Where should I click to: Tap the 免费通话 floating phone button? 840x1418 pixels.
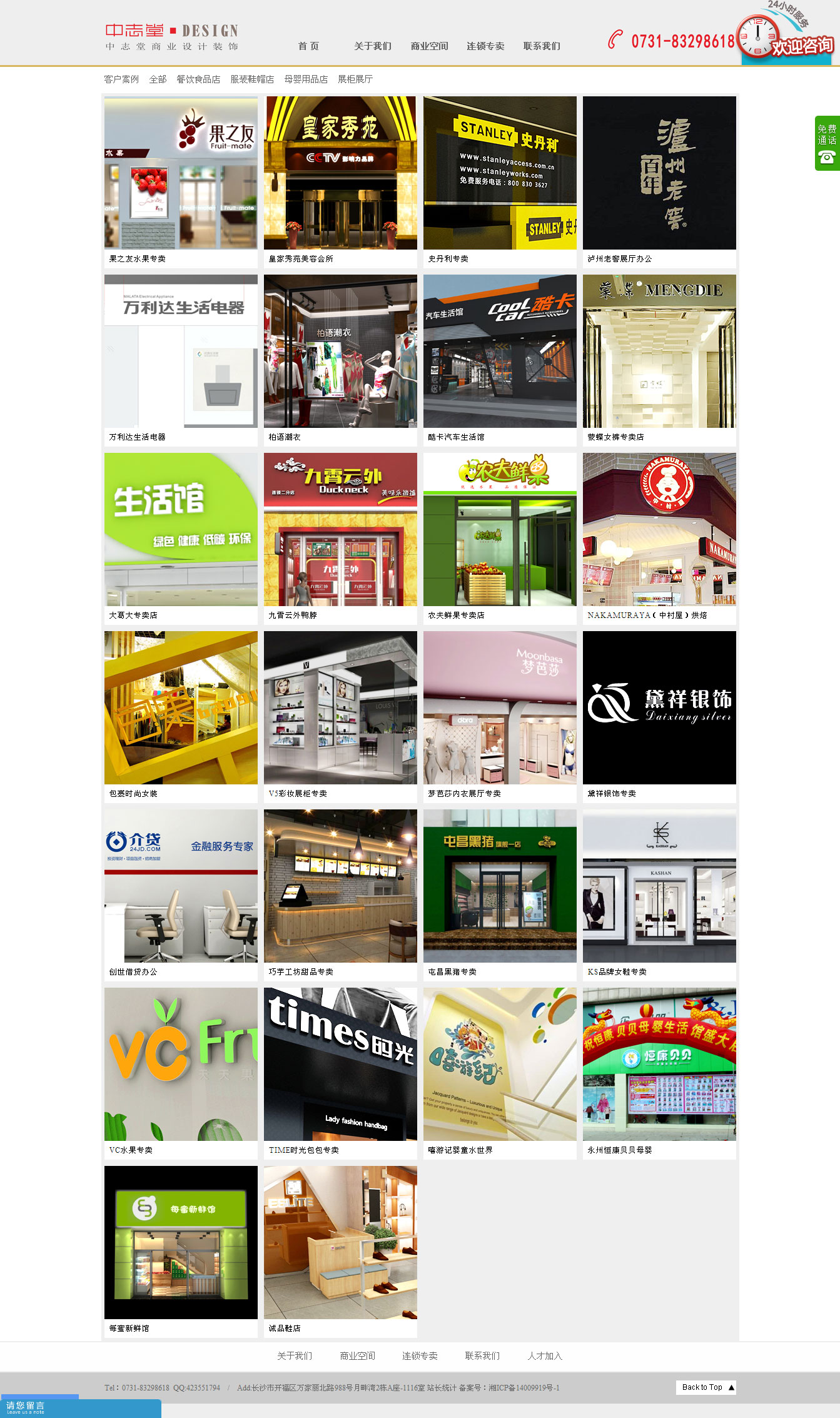coord(827,143)
